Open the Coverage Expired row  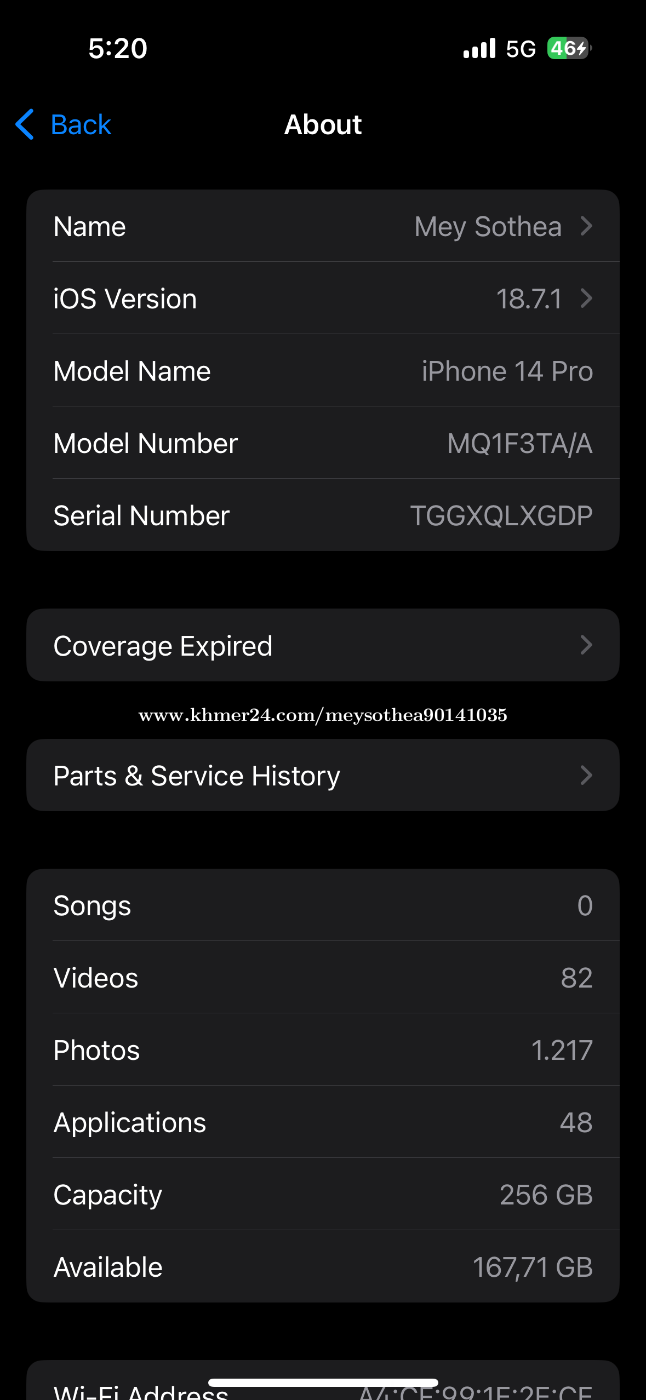pos(322,646)
